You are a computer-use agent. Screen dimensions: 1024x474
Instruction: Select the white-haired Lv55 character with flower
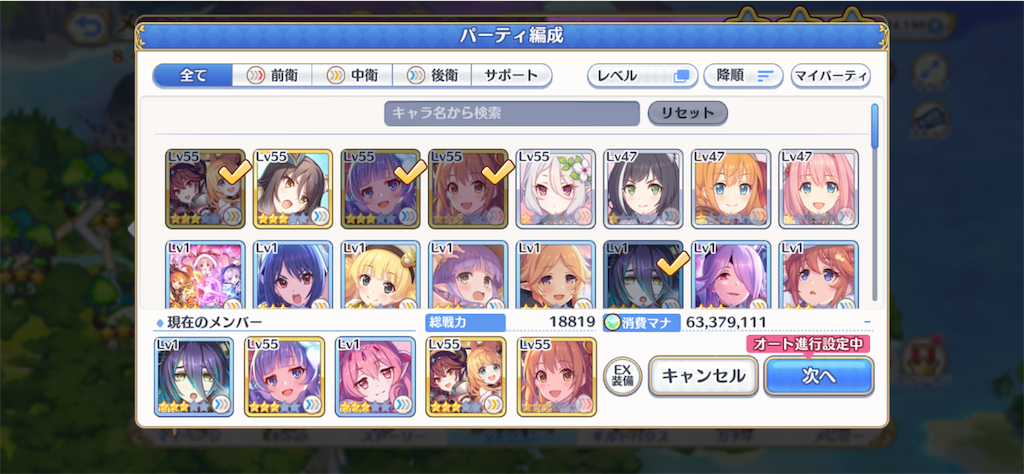(x=556, y=188)
